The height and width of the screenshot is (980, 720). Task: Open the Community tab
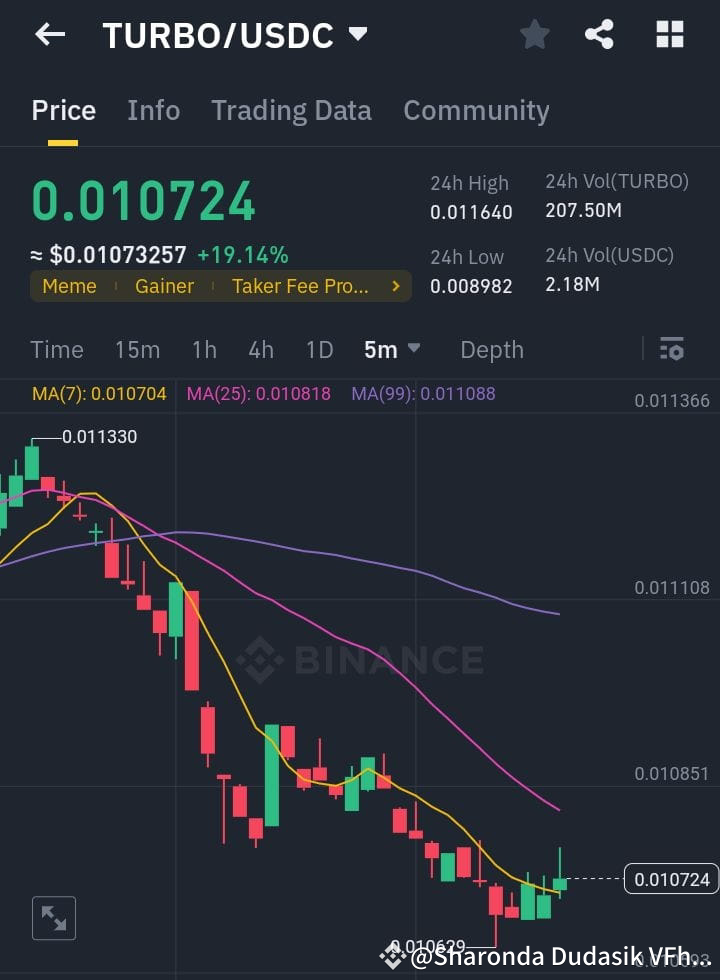tap(477, 110)
